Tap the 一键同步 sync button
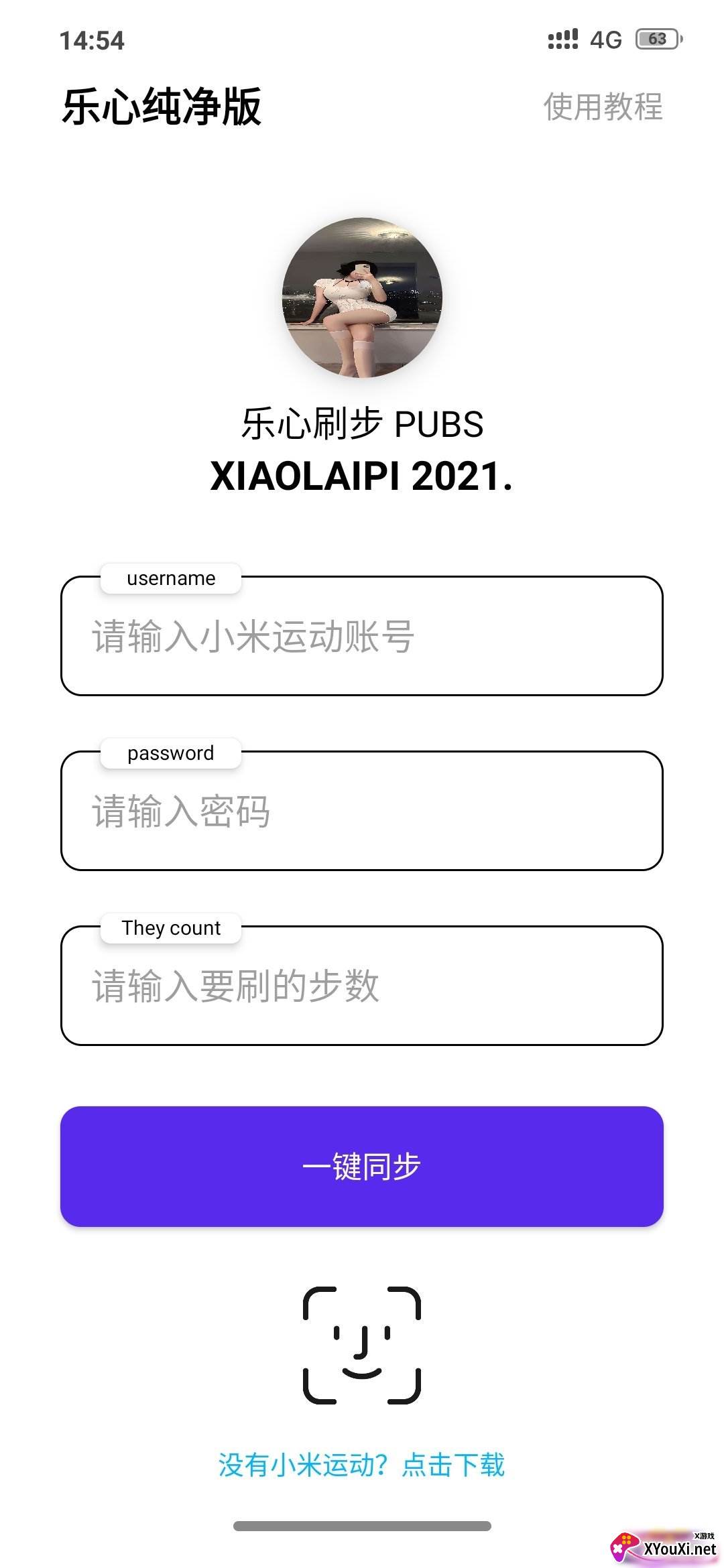This screenshot has height=1568, width=724. 362,1167
